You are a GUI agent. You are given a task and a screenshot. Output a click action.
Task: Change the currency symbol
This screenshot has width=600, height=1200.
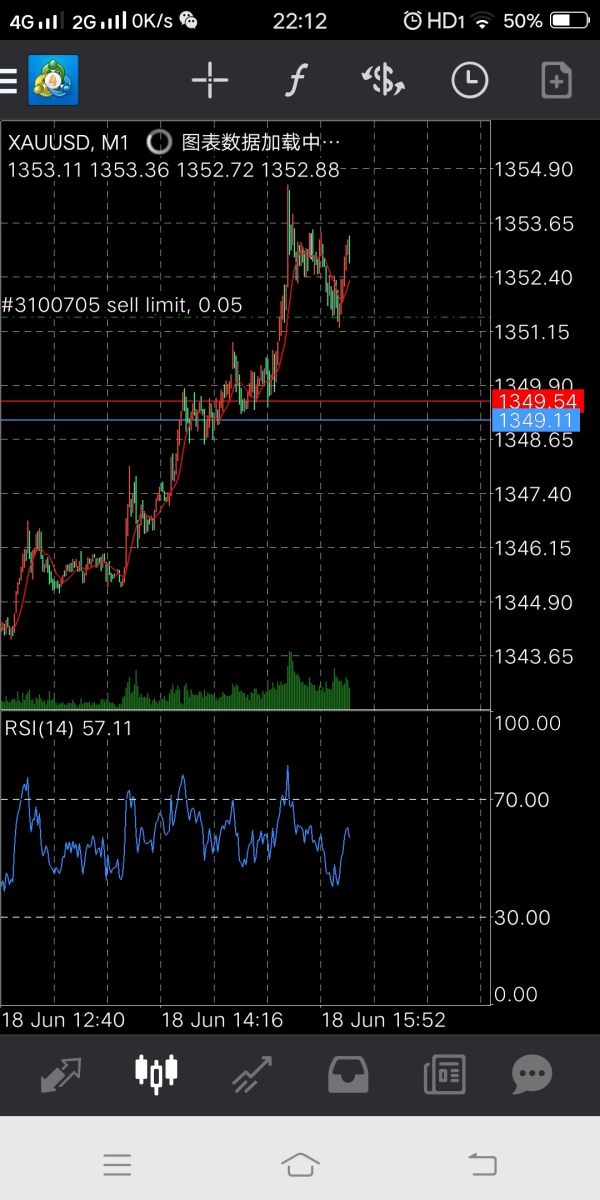383,81
